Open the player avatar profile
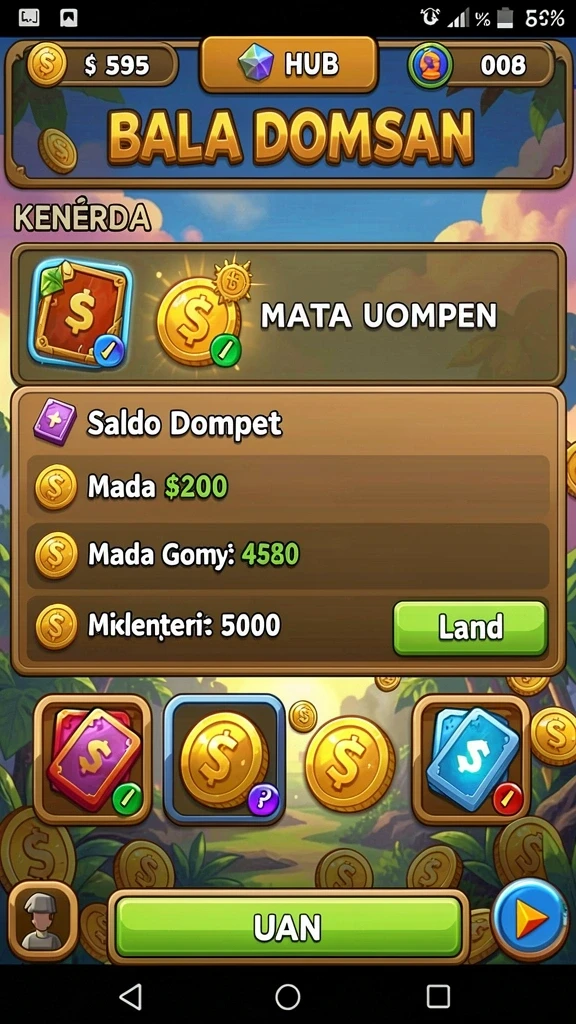The image size is (576, 1024). [x=42, y=921]
